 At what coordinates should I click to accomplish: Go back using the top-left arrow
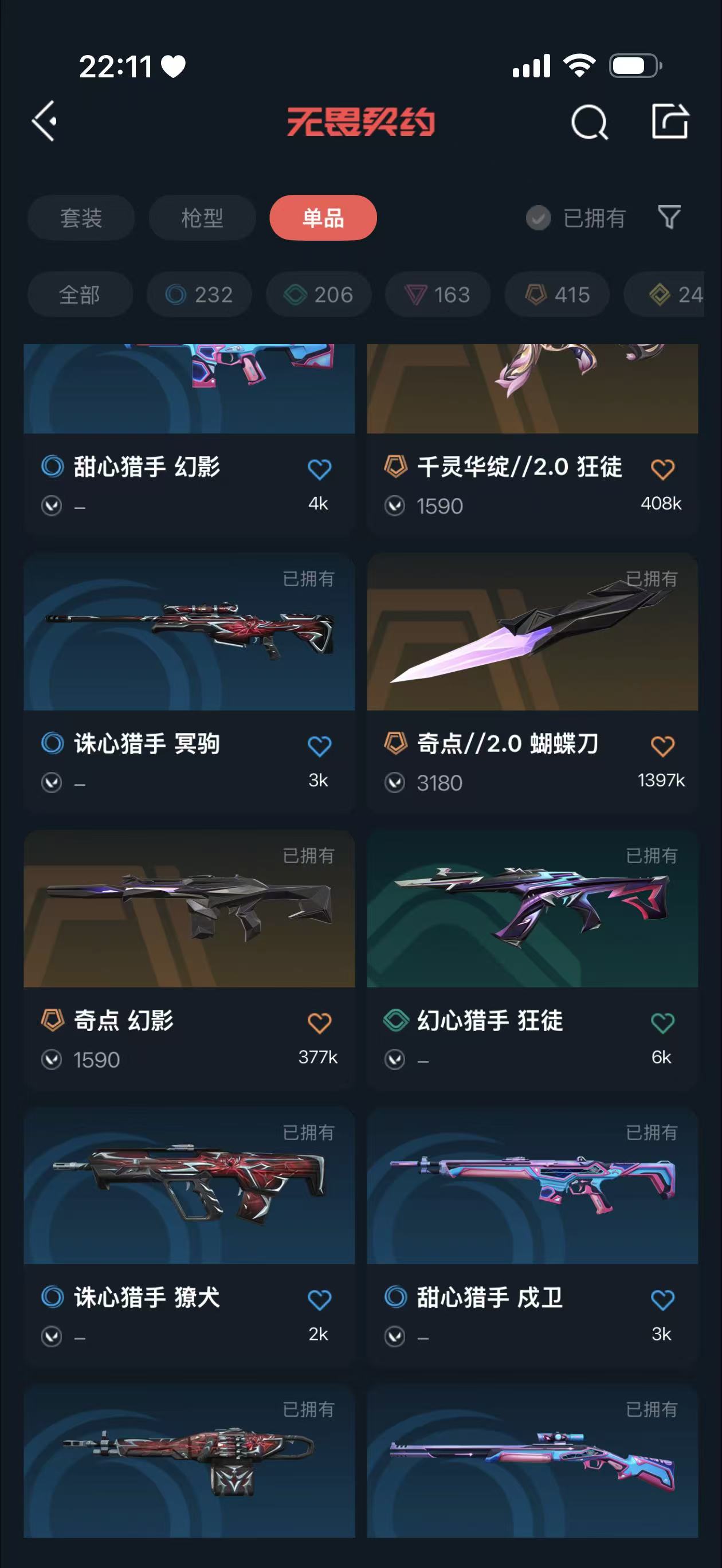[44, 121]
